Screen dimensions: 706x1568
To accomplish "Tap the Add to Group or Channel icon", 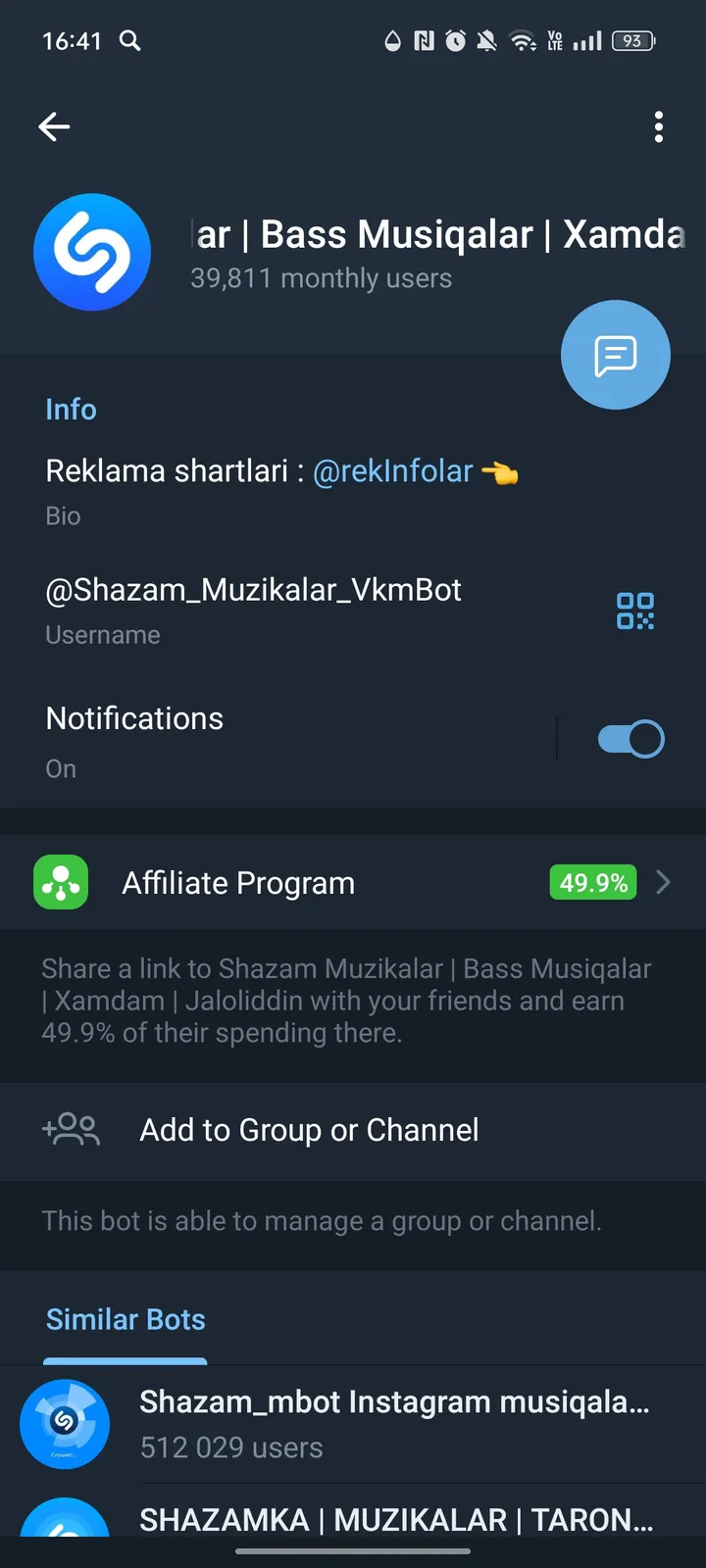I will point(71,1130).
